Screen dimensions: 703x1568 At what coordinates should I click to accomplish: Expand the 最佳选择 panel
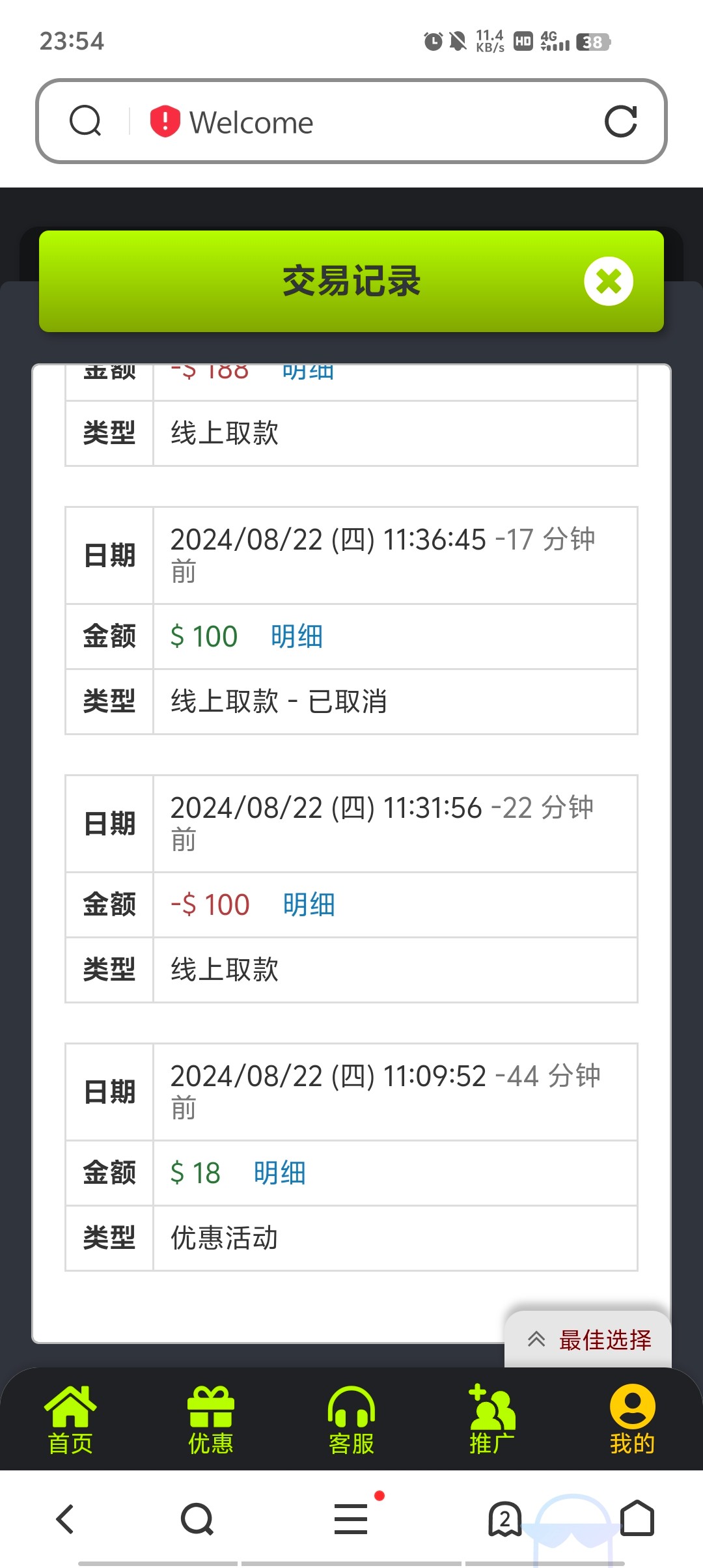[588, 1339]
